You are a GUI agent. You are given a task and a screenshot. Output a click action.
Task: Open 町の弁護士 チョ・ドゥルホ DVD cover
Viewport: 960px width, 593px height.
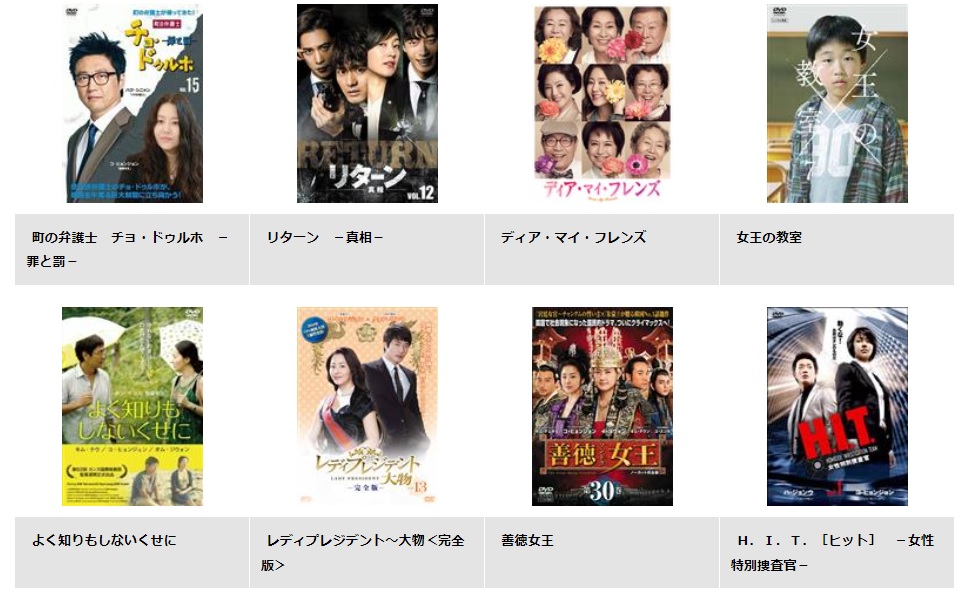(132, 104)
